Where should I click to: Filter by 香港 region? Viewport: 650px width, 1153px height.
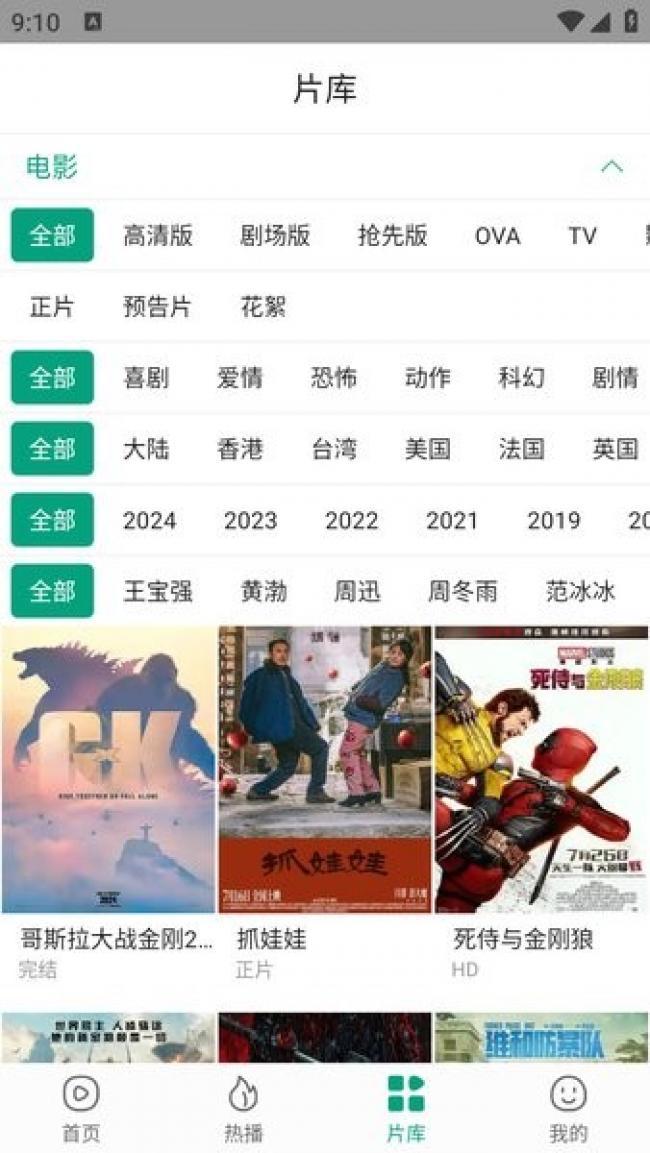(240, 449)
